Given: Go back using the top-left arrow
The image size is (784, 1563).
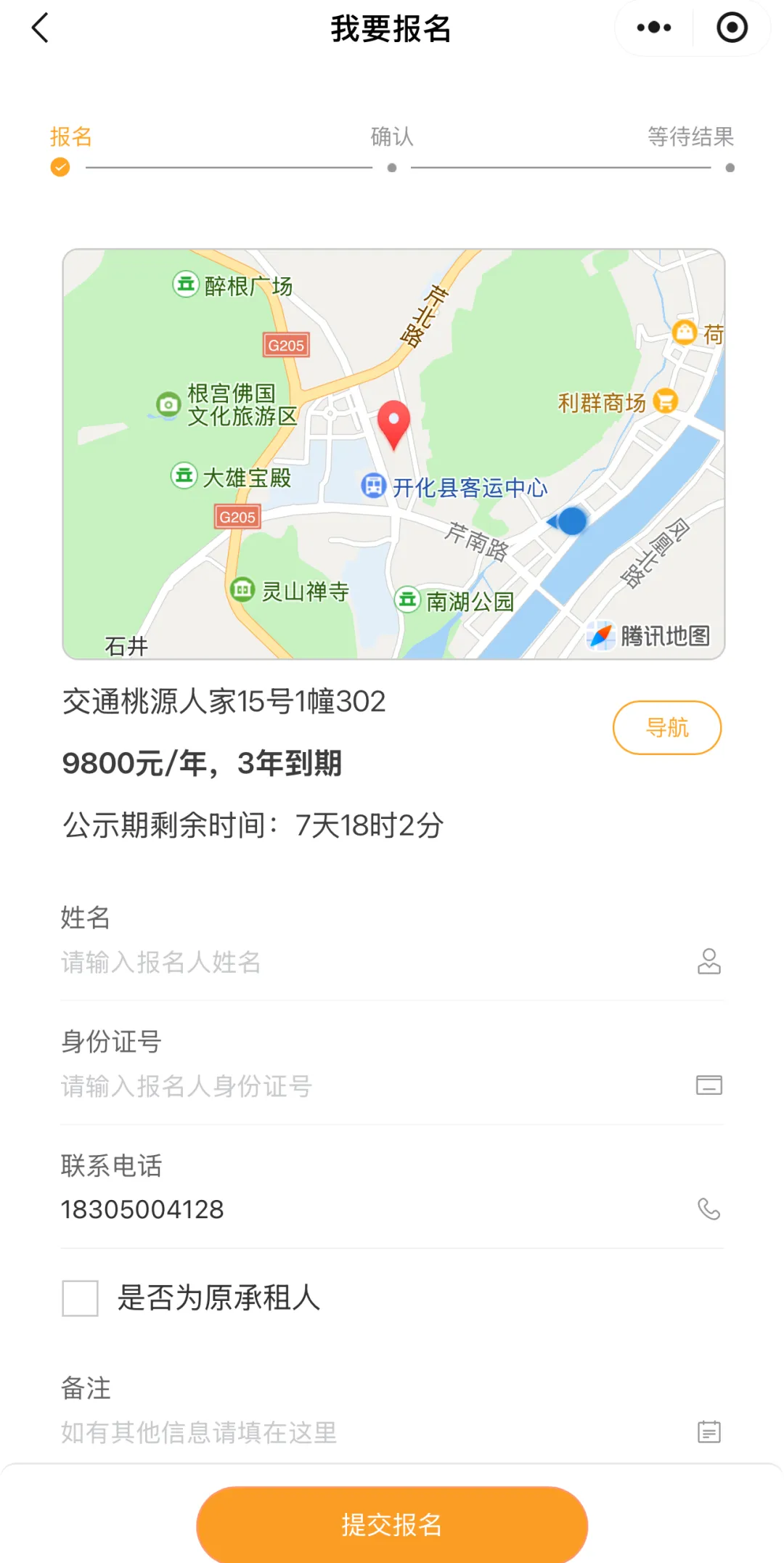Looking at the screenshot, I should [x=41, y=28].
